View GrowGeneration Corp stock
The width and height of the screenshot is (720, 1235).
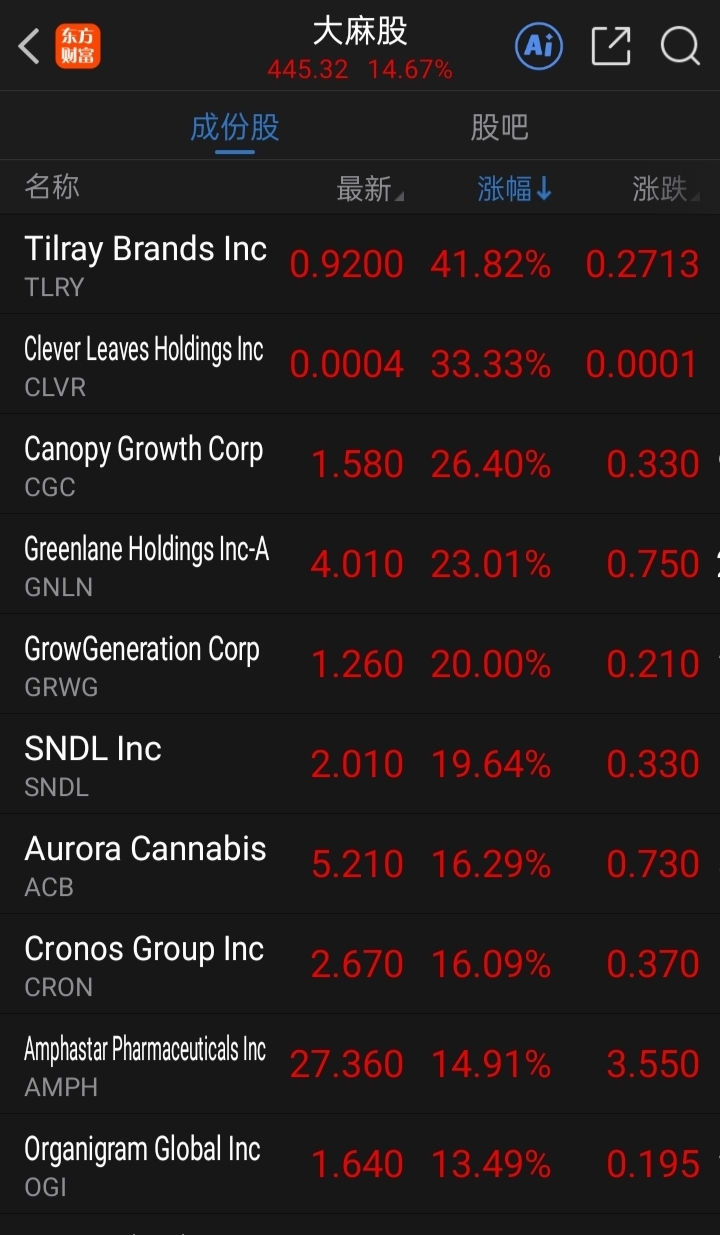pos(360,665)
